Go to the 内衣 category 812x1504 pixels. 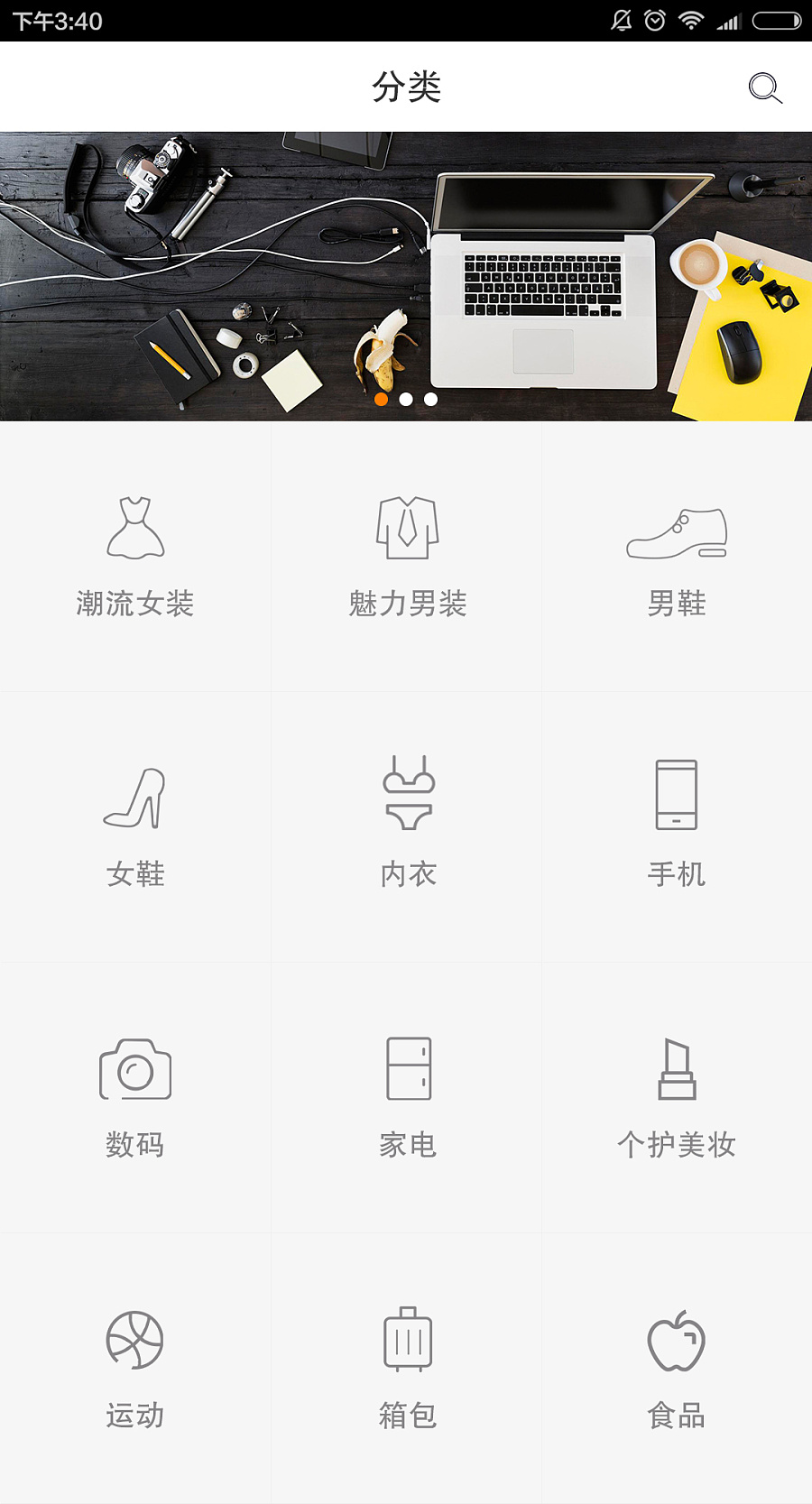407,827
